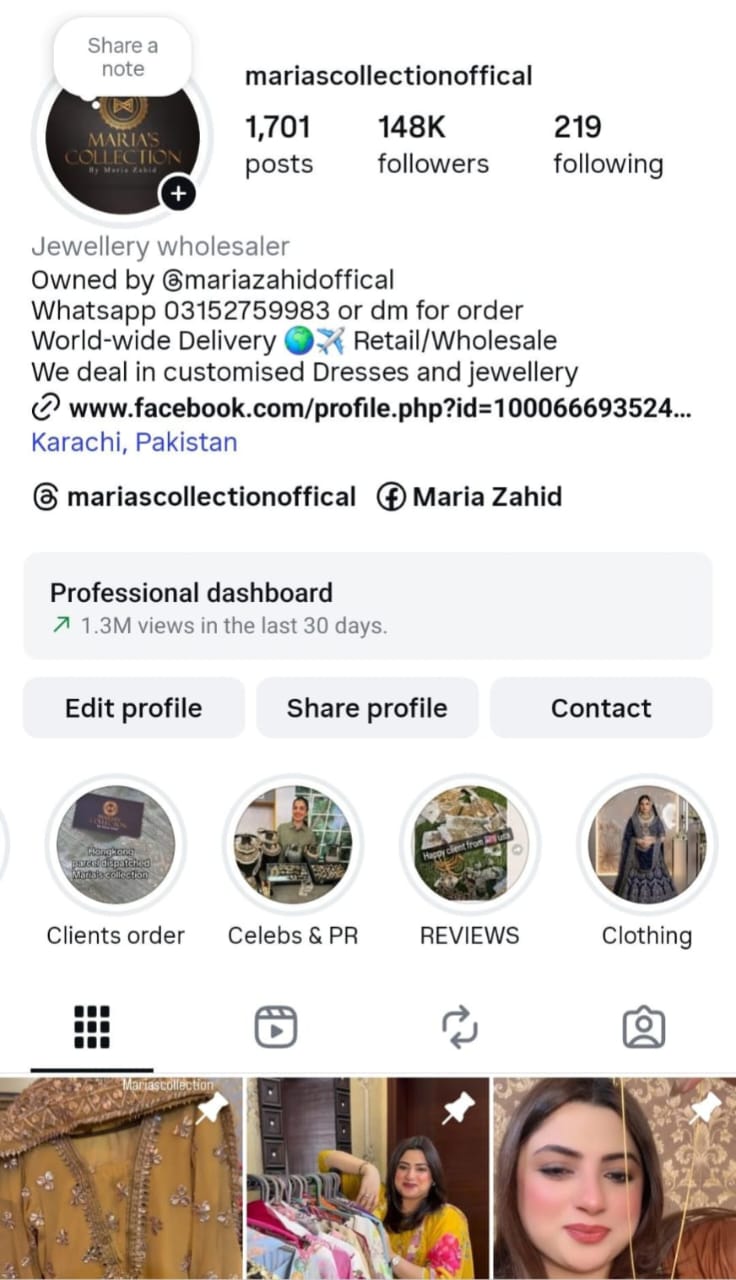
Task: Tap the Contact button
Action: tap(601, 708)
